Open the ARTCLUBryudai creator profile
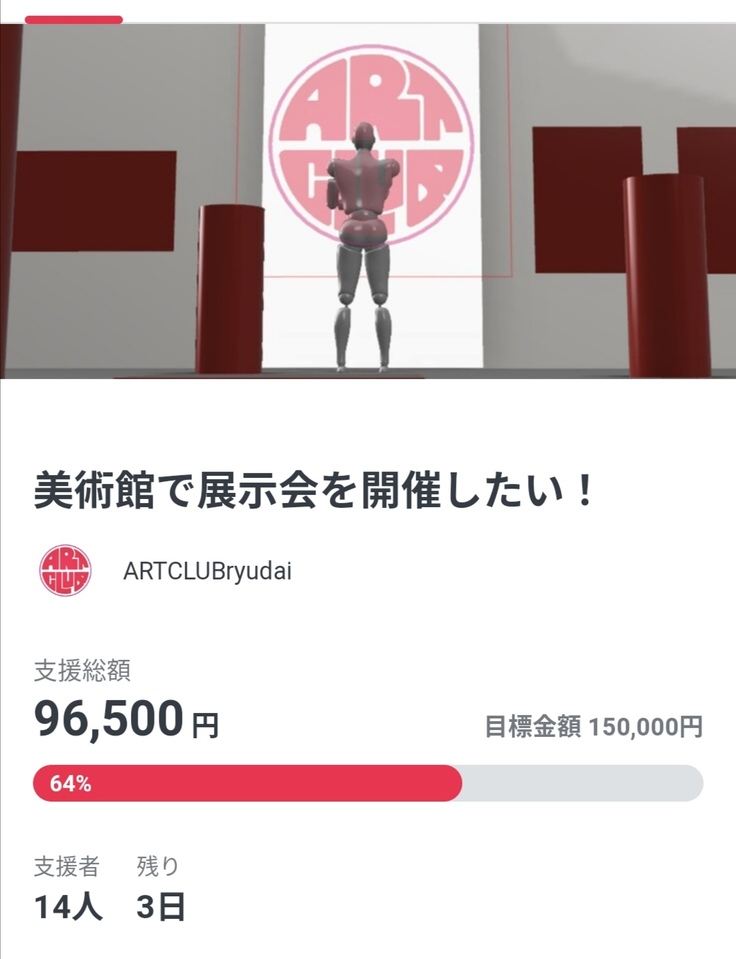 click(x=207, y=570)
